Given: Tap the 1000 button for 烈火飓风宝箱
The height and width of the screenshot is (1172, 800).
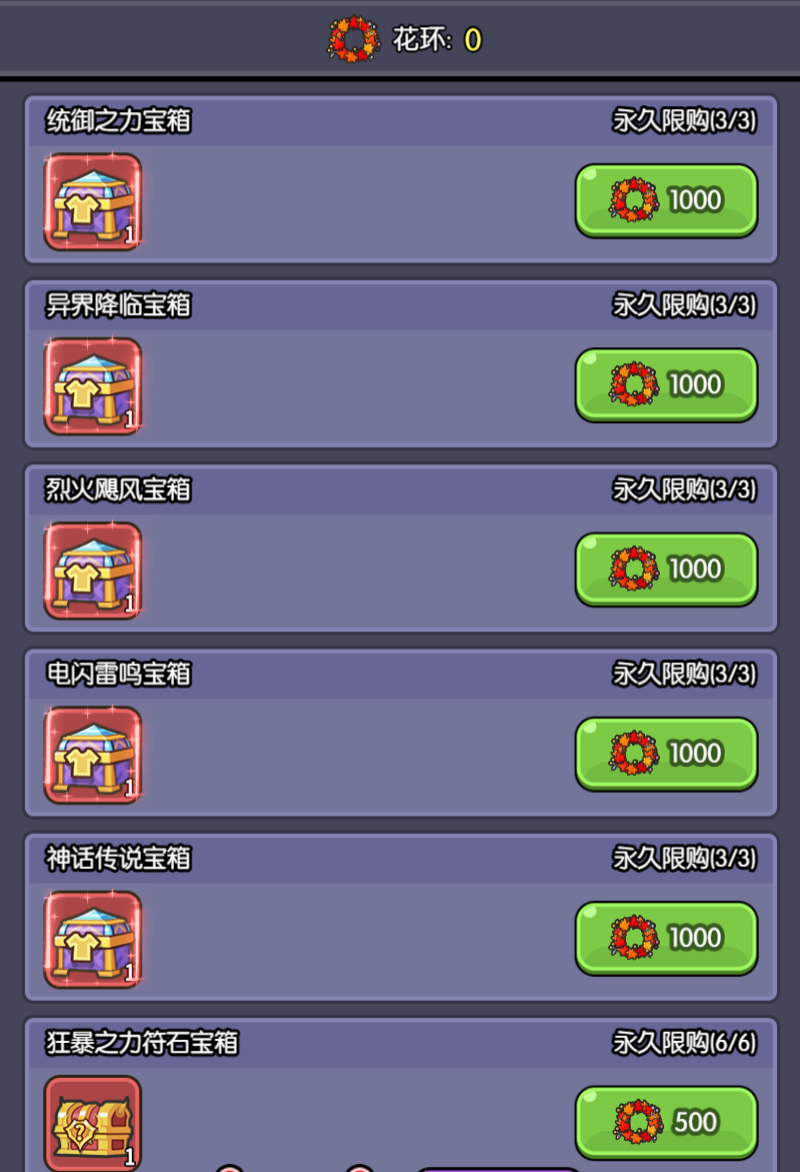Looking at the screenshot, I should 666,569.
